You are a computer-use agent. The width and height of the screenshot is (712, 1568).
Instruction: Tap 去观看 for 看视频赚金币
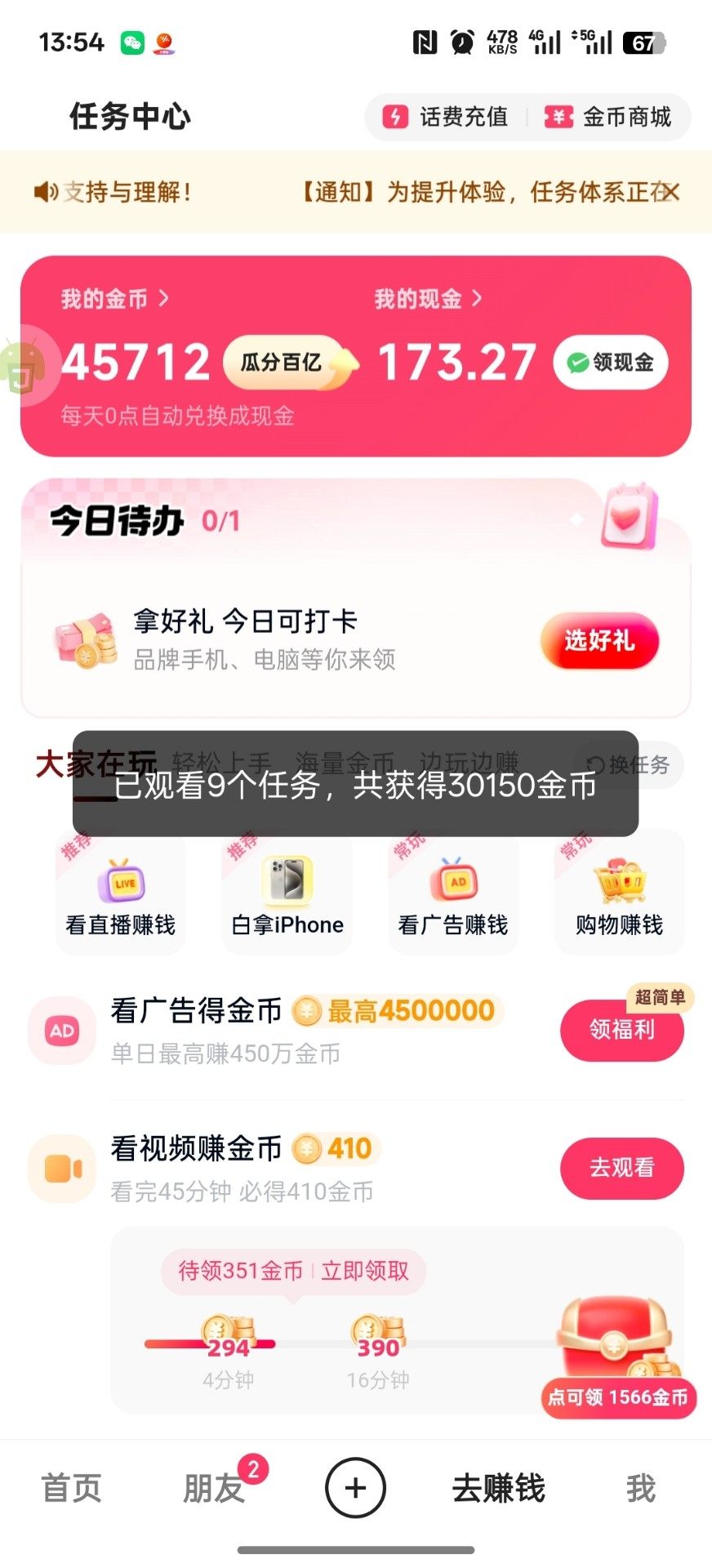point(622,1168)
